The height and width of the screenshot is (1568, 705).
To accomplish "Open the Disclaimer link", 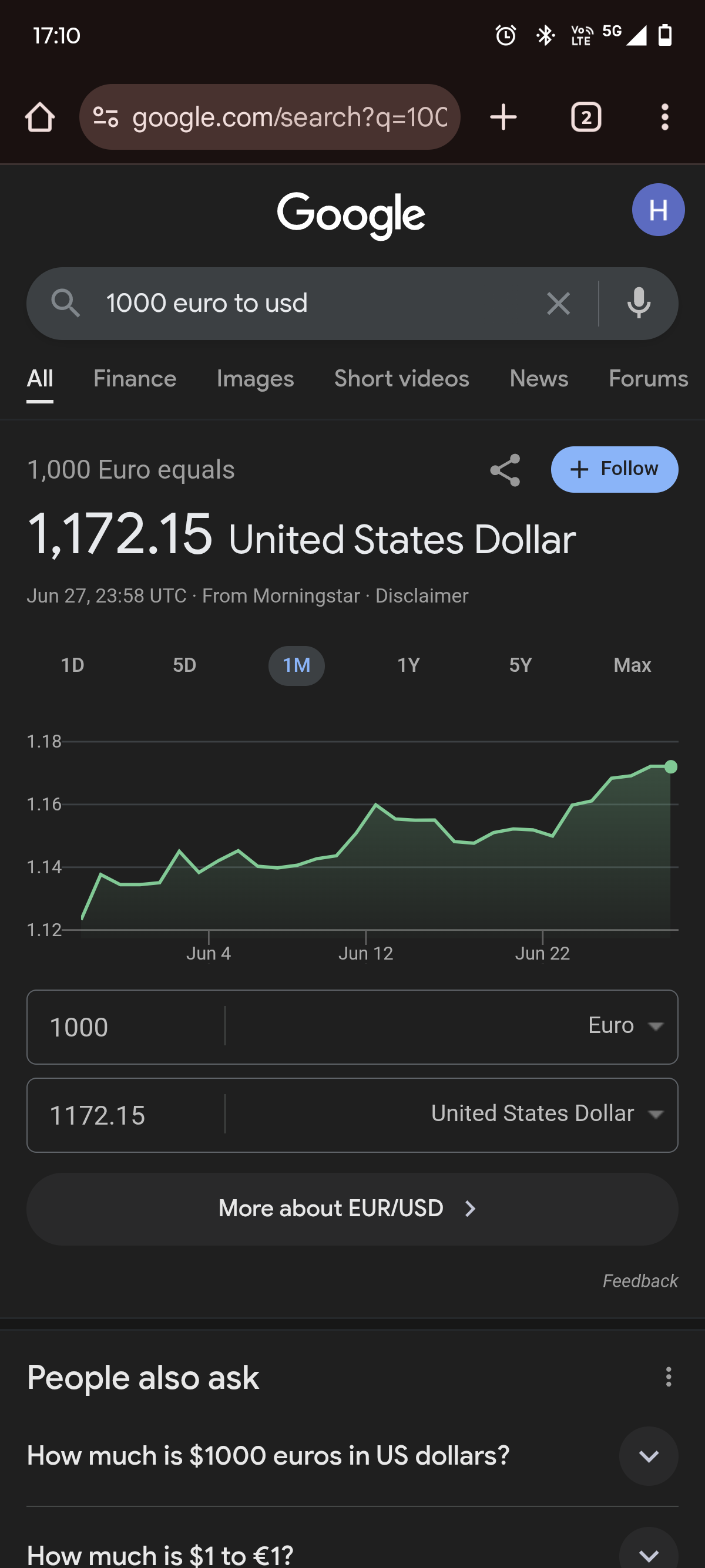I will click(422, 596).
